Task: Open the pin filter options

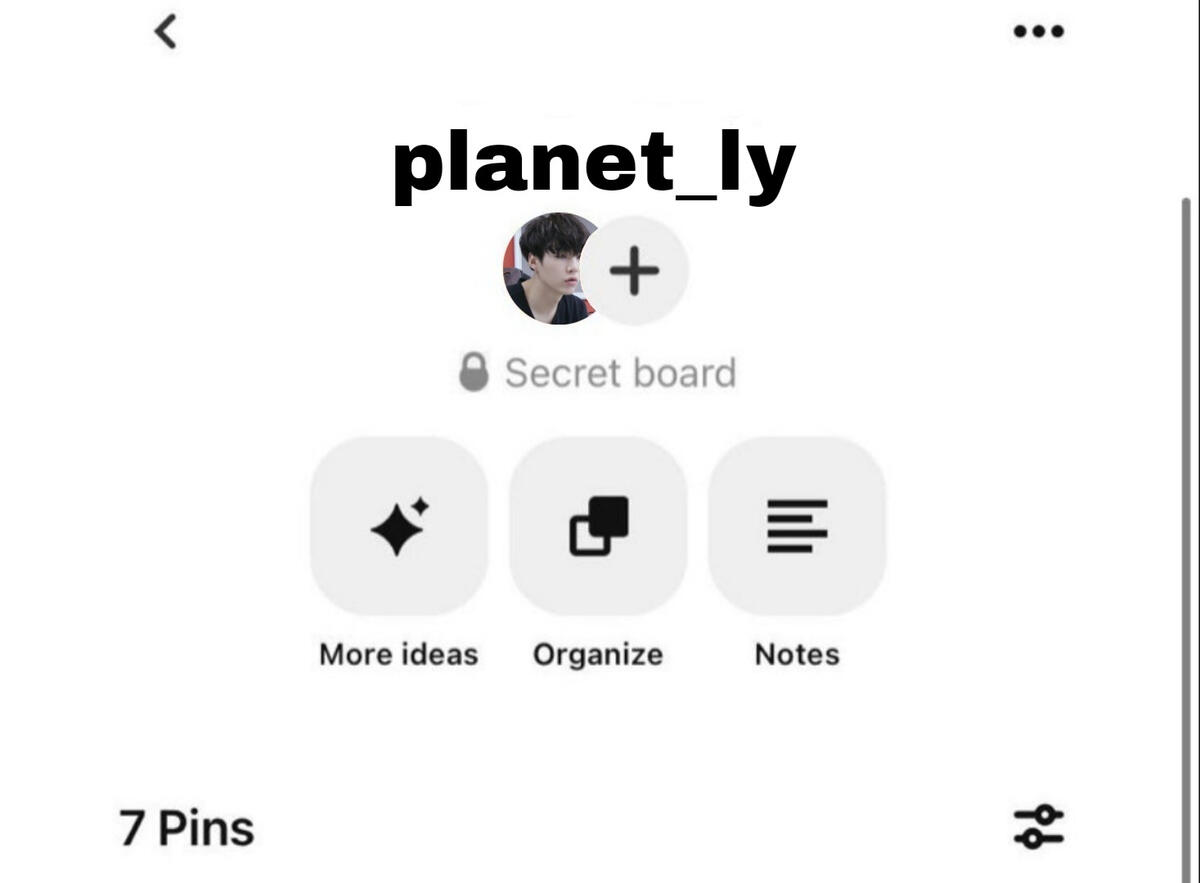Action: click(1039, 827)
